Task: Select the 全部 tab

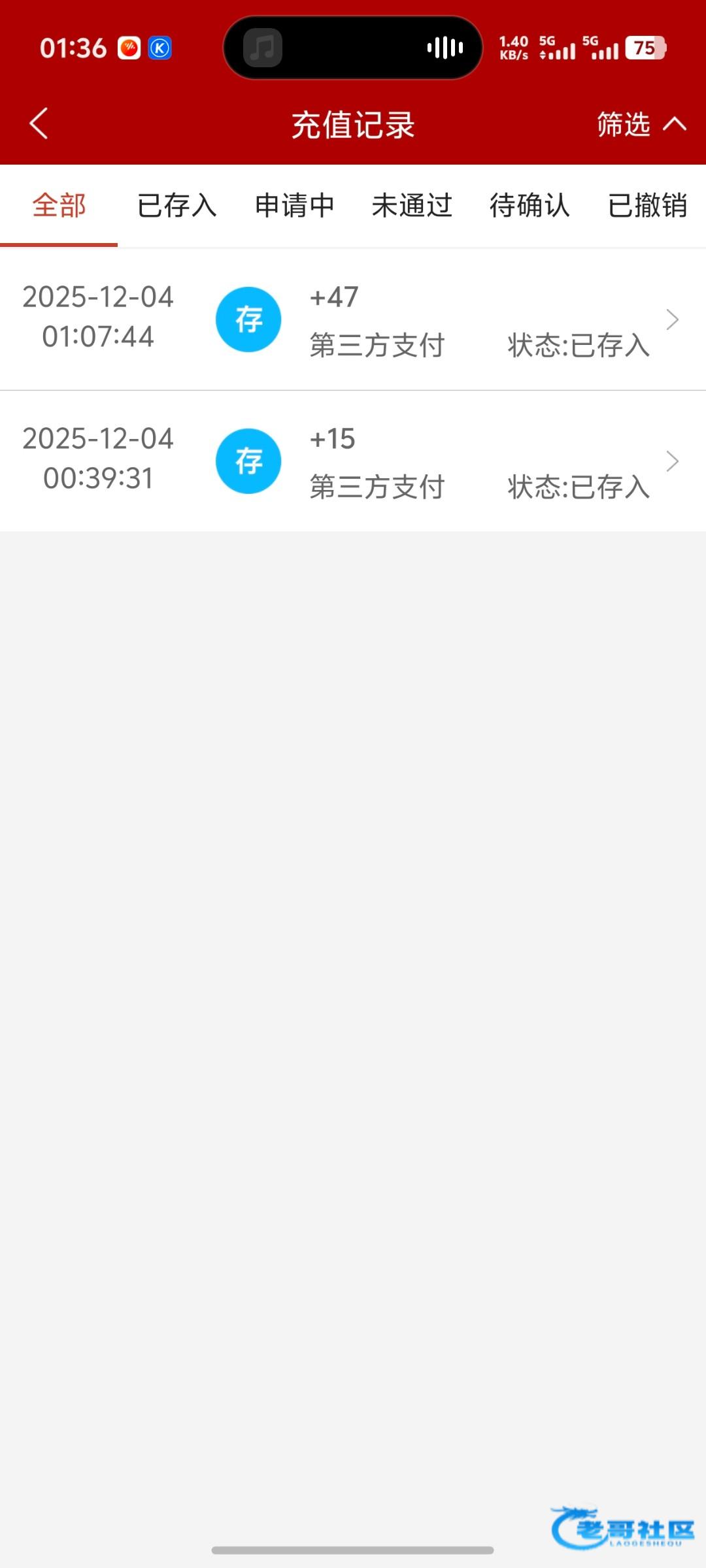Action: pos(59,206)
